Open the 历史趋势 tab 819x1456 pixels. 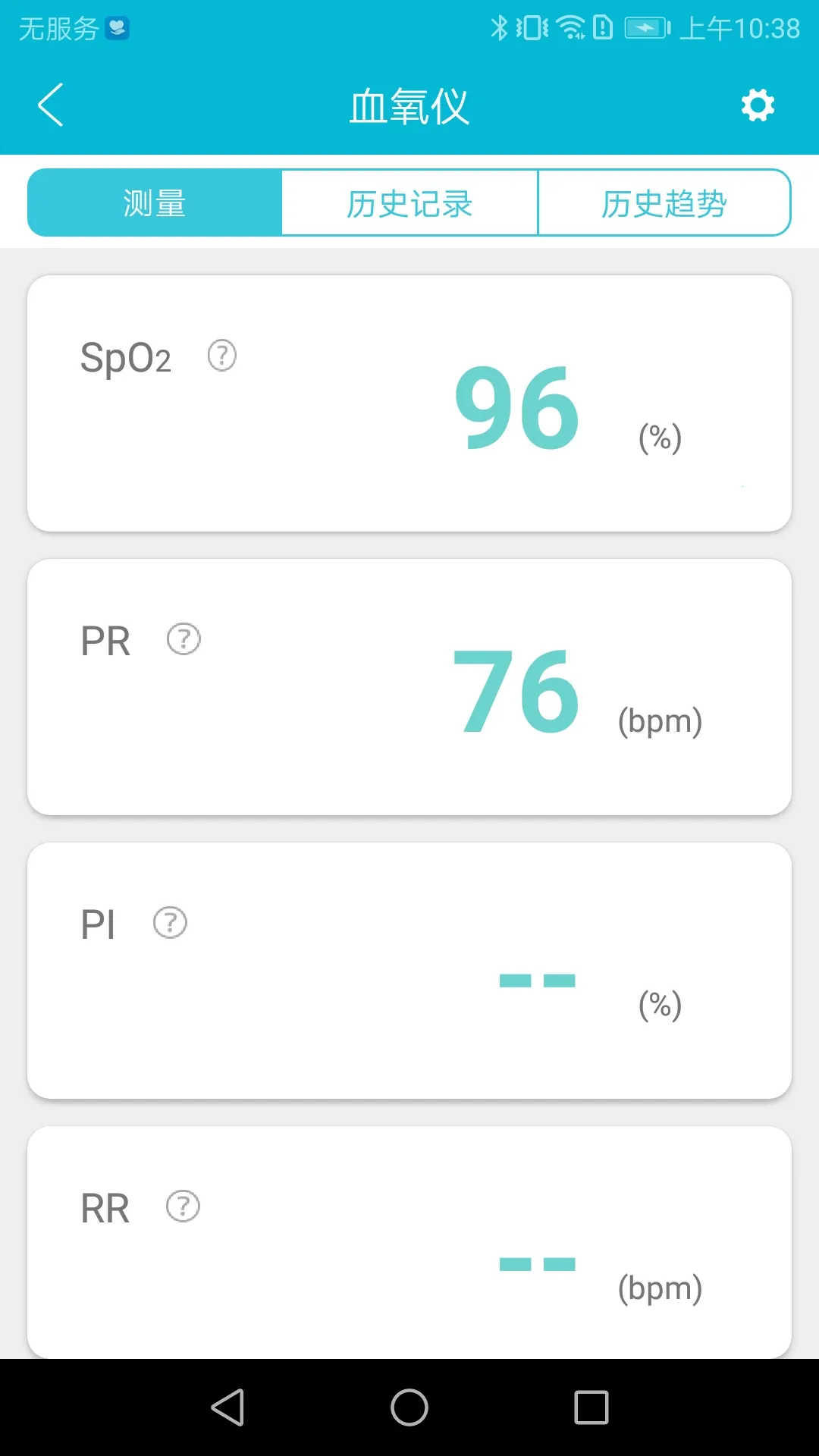[664, 202]
